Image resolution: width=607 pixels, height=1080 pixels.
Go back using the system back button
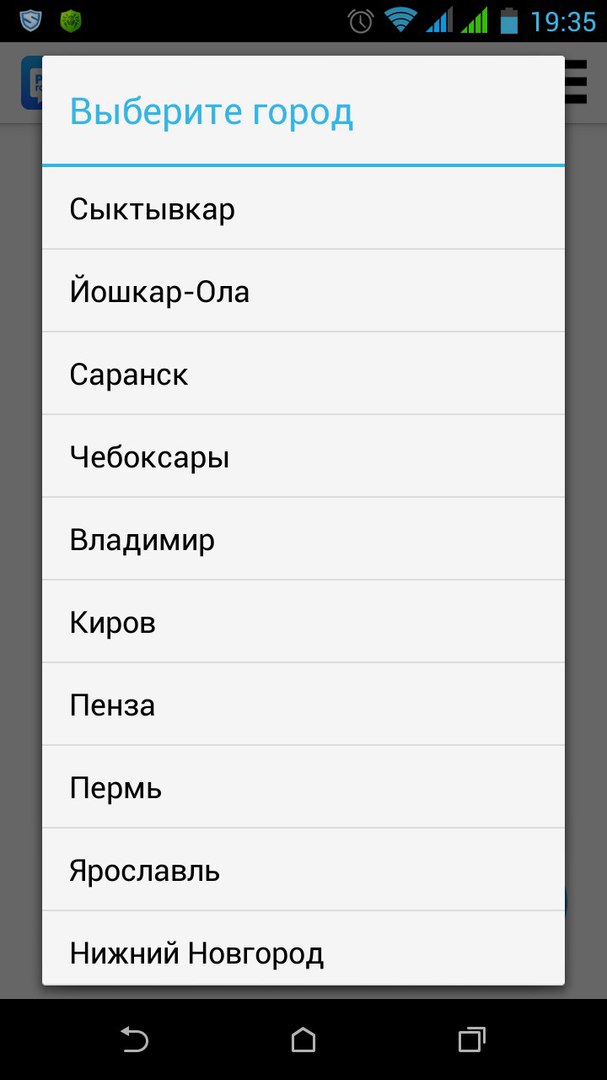click(x=134, y=1040)
